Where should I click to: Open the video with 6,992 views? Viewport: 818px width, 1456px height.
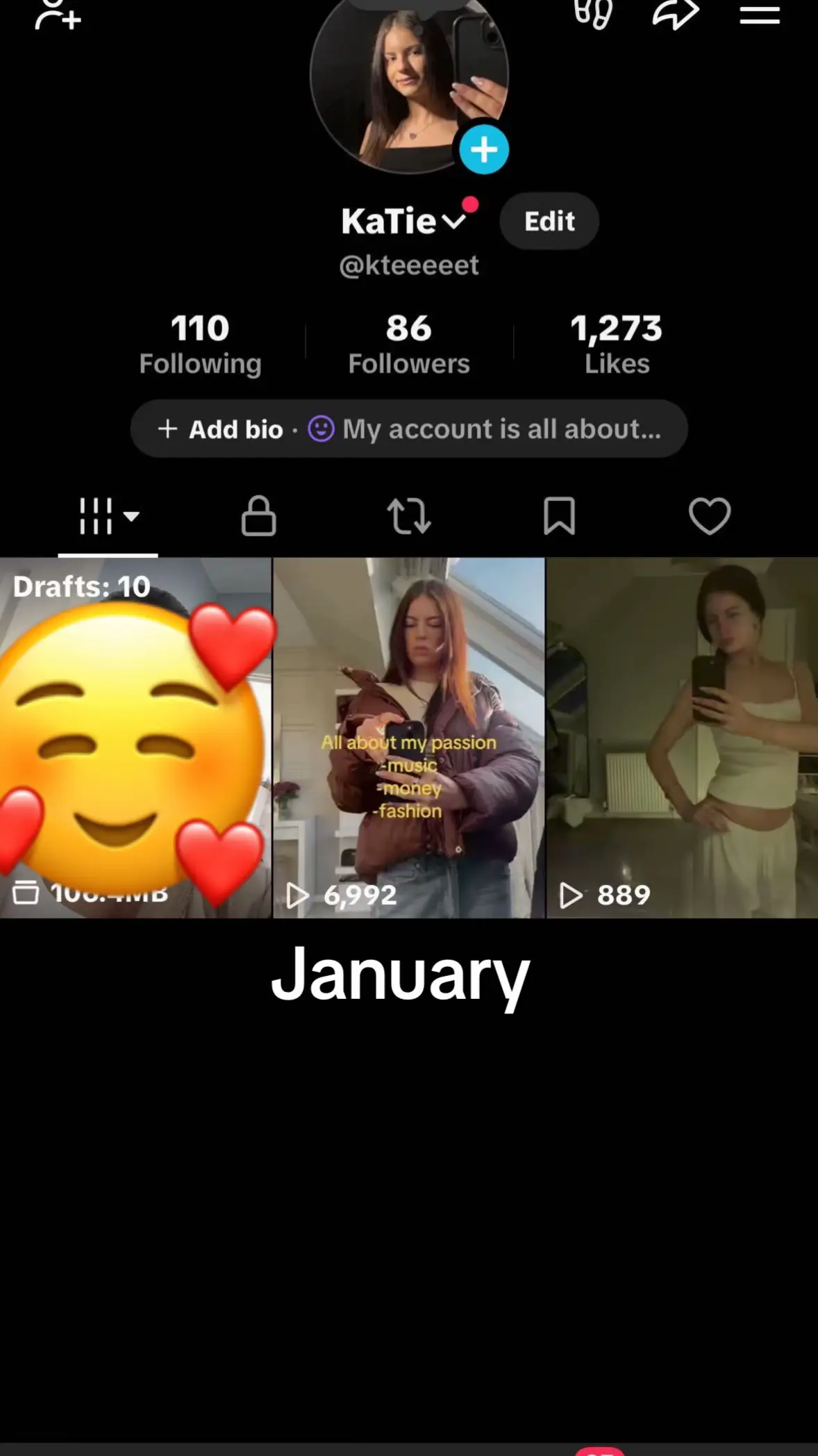[x=409, y=738]
